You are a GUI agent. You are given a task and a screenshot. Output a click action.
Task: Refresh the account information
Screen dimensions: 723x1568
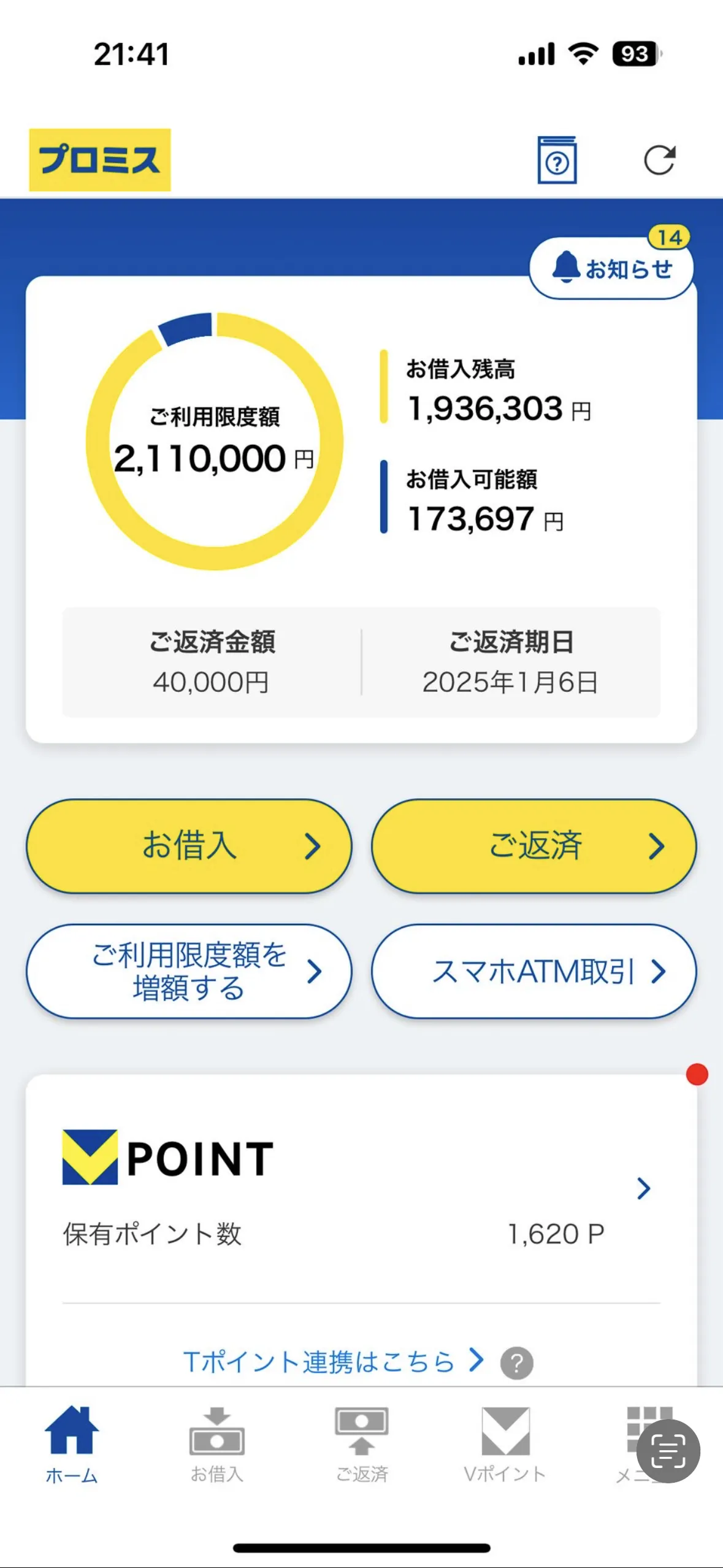(659, 161)
